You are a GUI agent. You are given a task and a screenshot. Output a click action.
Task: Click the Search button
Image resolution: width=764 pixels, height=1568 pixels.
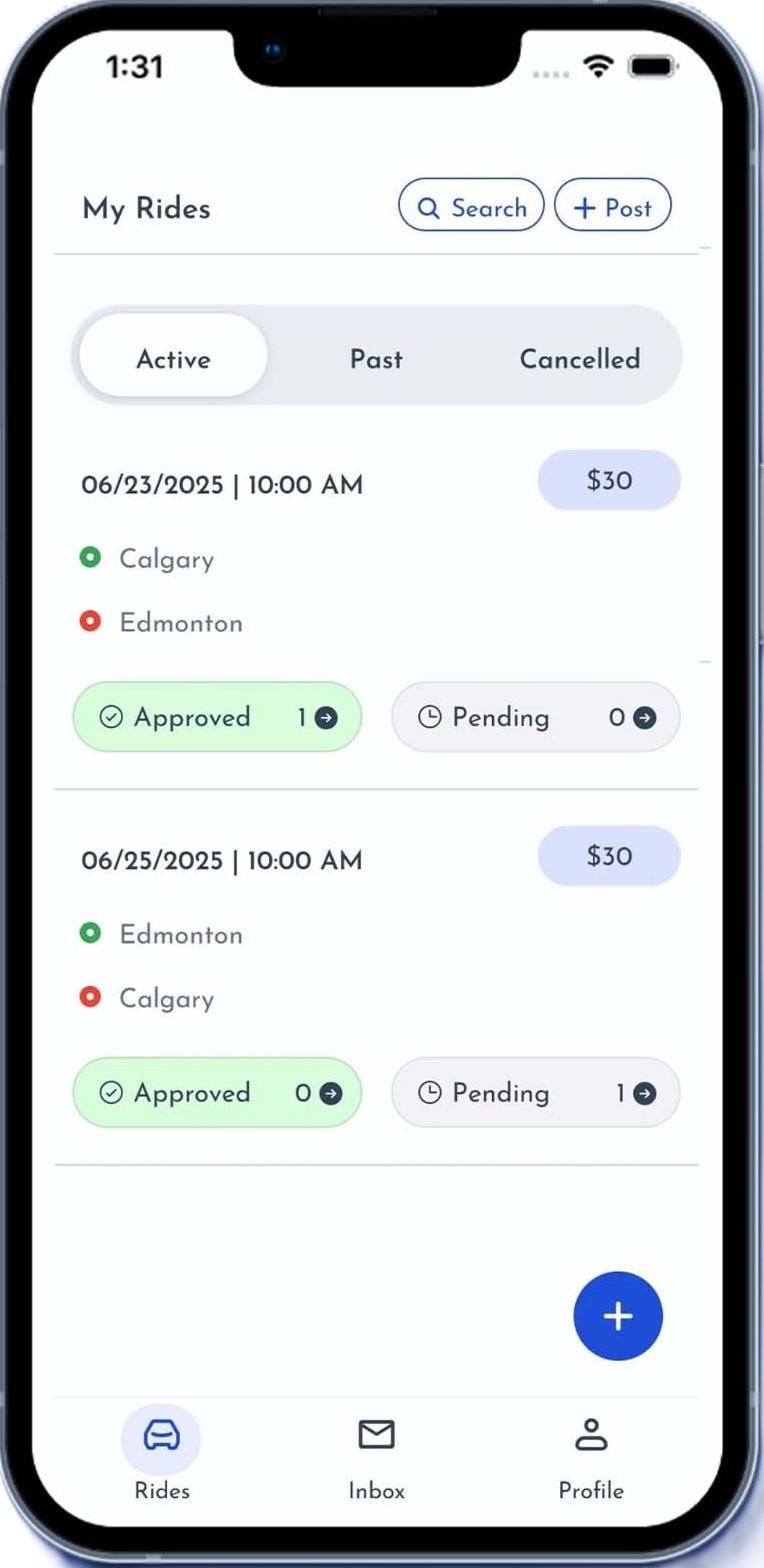471,206
